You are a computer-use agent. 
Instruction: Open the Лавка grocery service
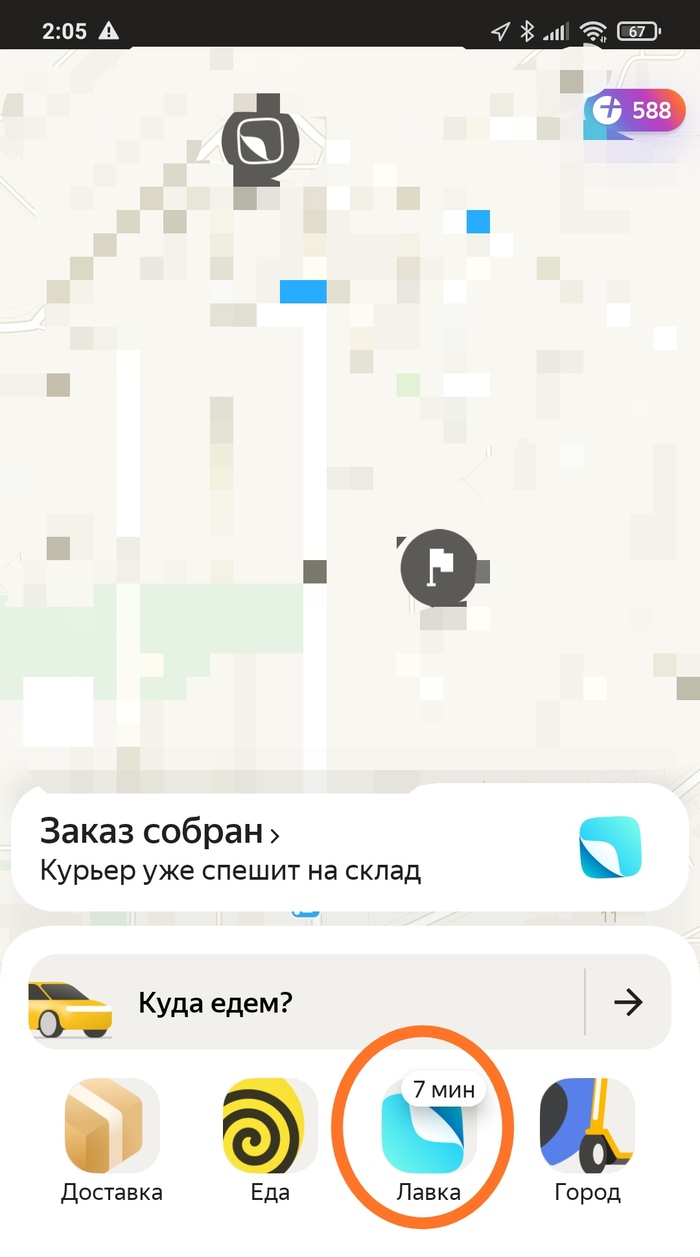428,1130
